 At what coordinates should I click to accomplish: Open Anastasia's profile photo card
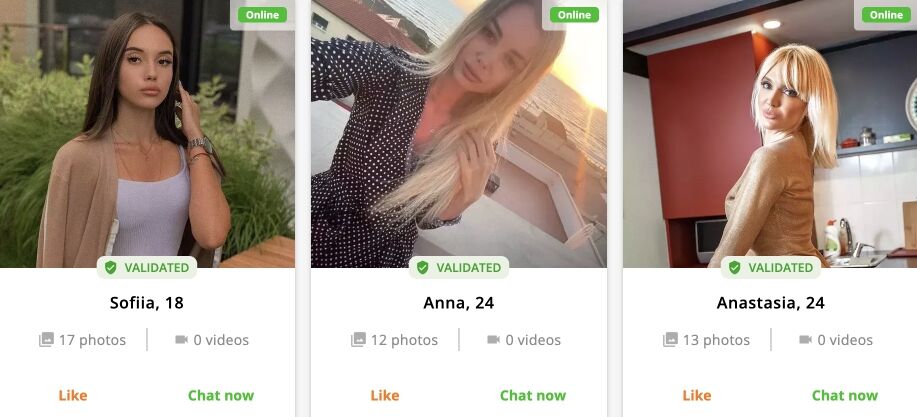770,130
